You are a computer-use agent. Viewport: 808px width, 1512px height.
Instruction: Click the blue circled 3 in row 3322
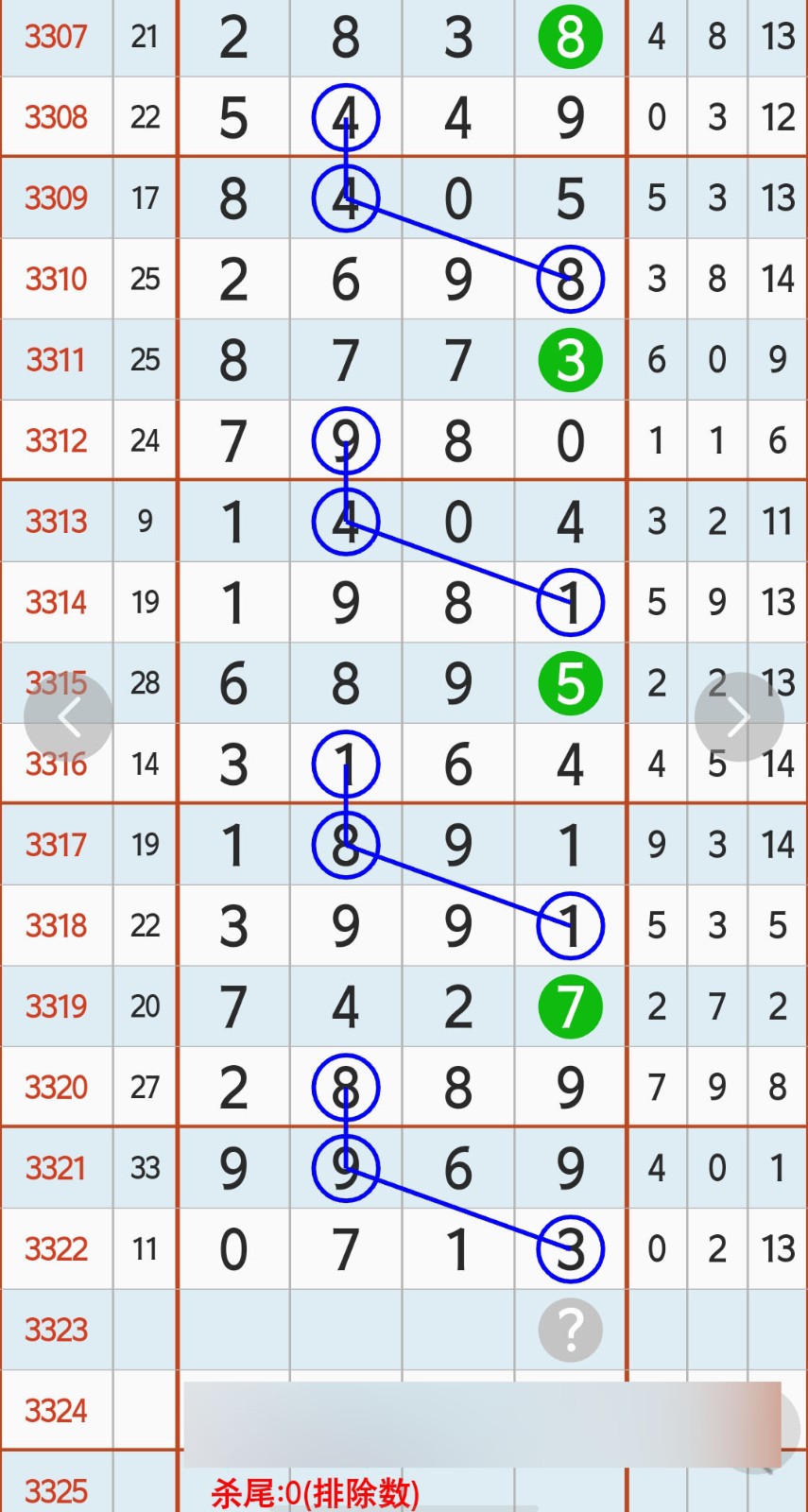[570, 1248]
